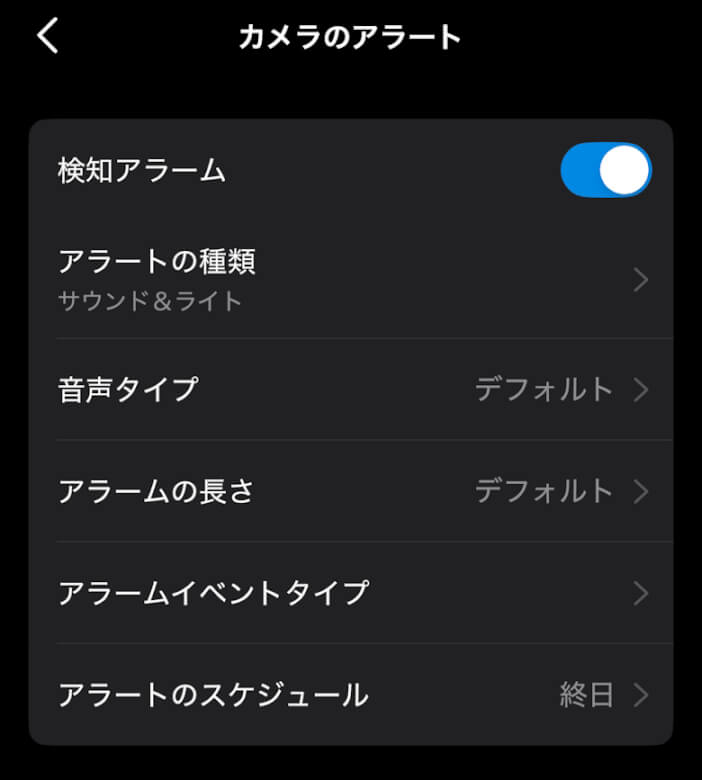
Task: Change the 音声タイプ option
Action: [350, 389]
